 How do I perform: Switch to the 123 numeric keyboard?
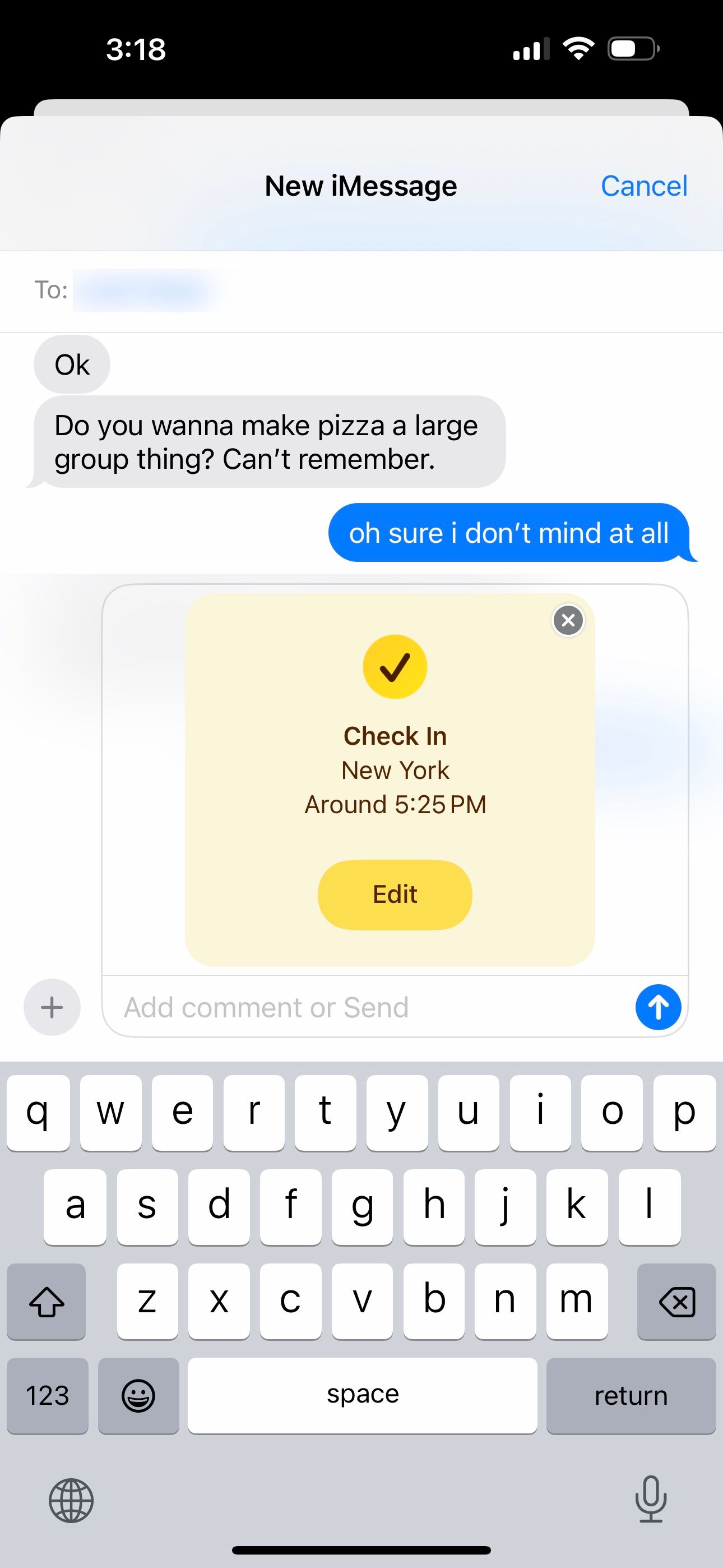(48, 1395)
